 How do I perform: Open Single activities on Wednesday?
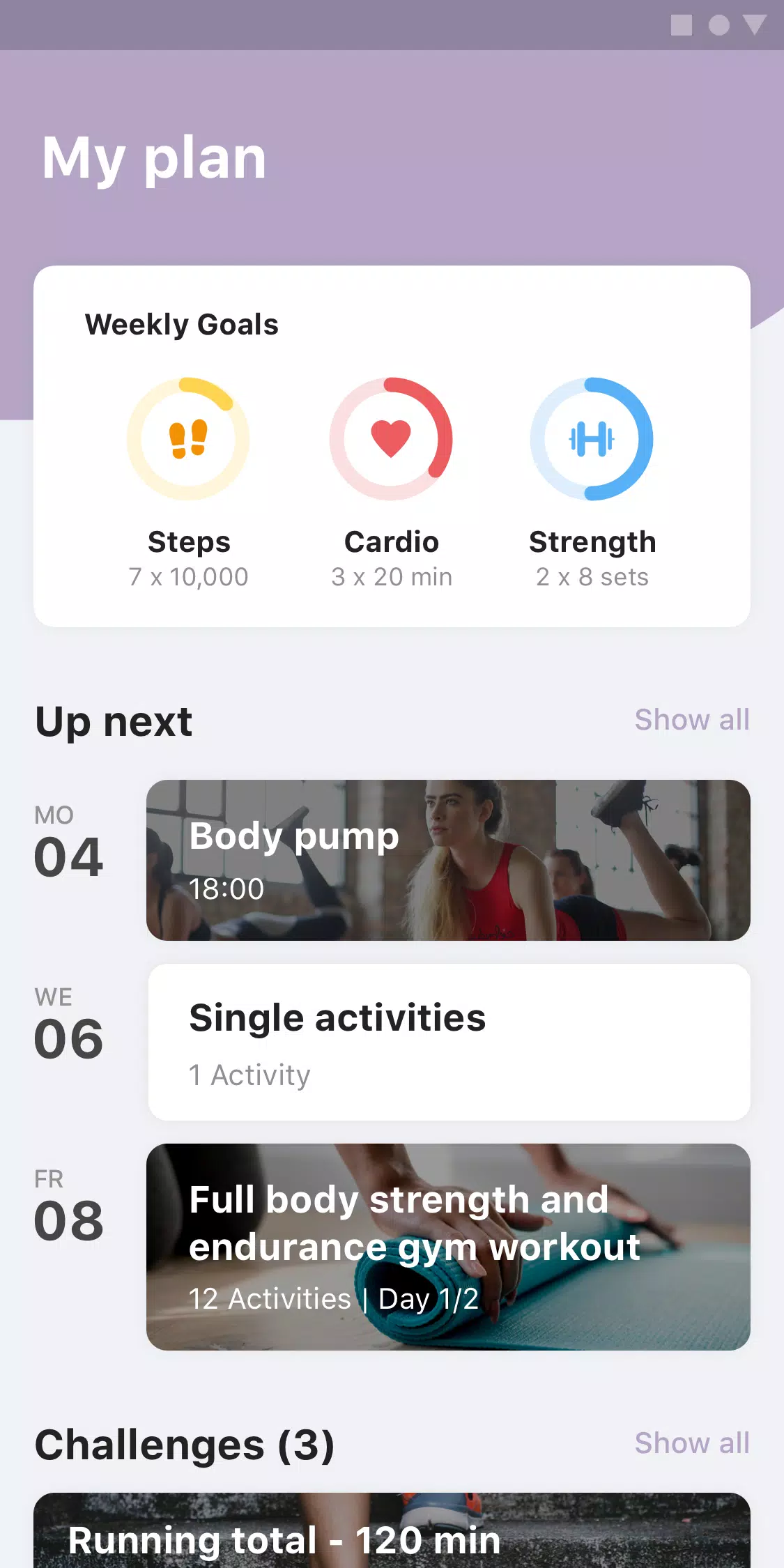pos(449,1043)
